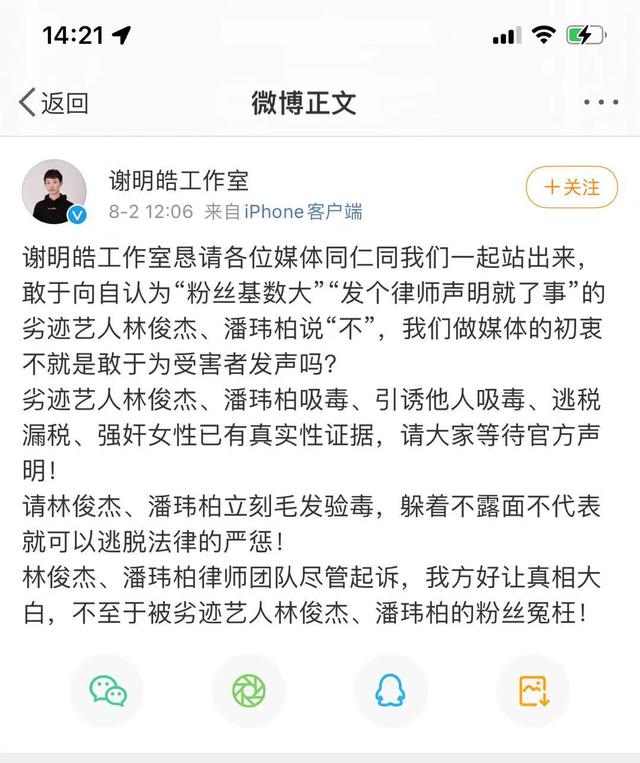Follow 谢明皓工作室 with the +关注 button
Viewport: 640px width, 763px height.
pyautogui.click(x=572, y=187)
